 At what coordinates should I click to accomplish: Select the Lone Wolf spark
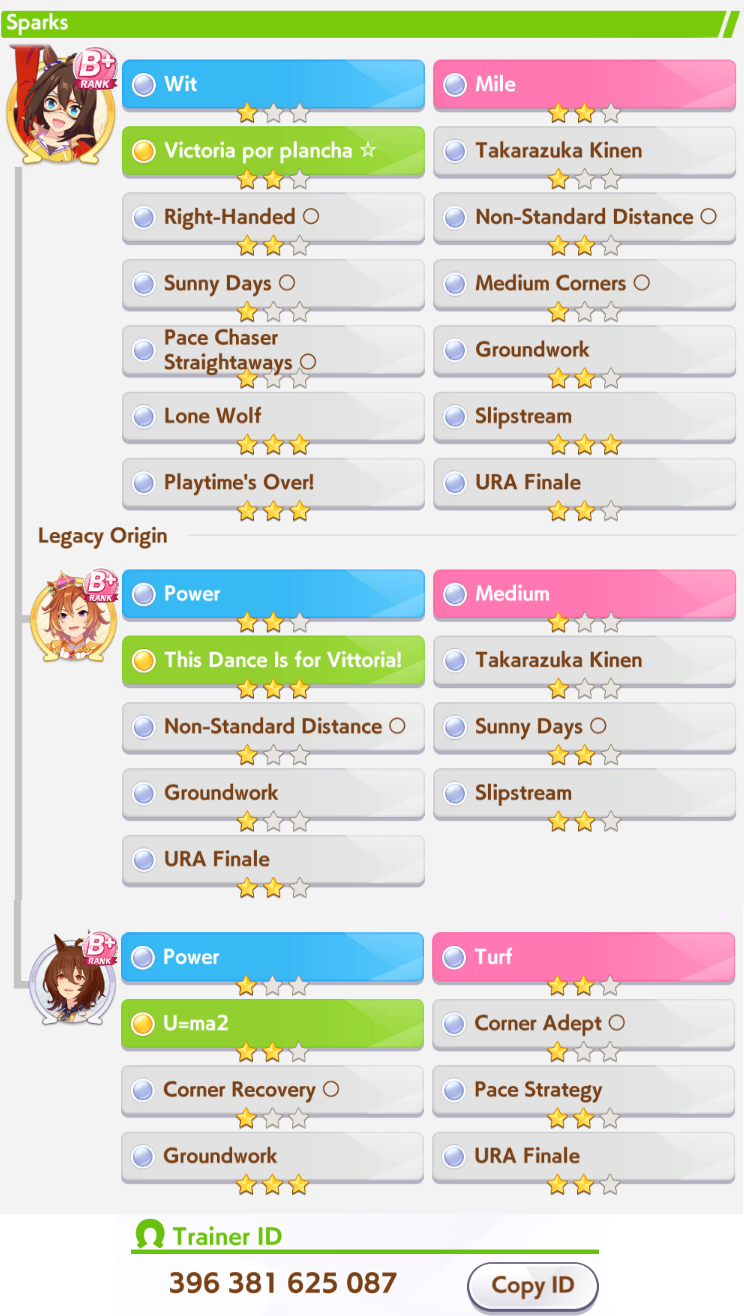click(272, 416)
